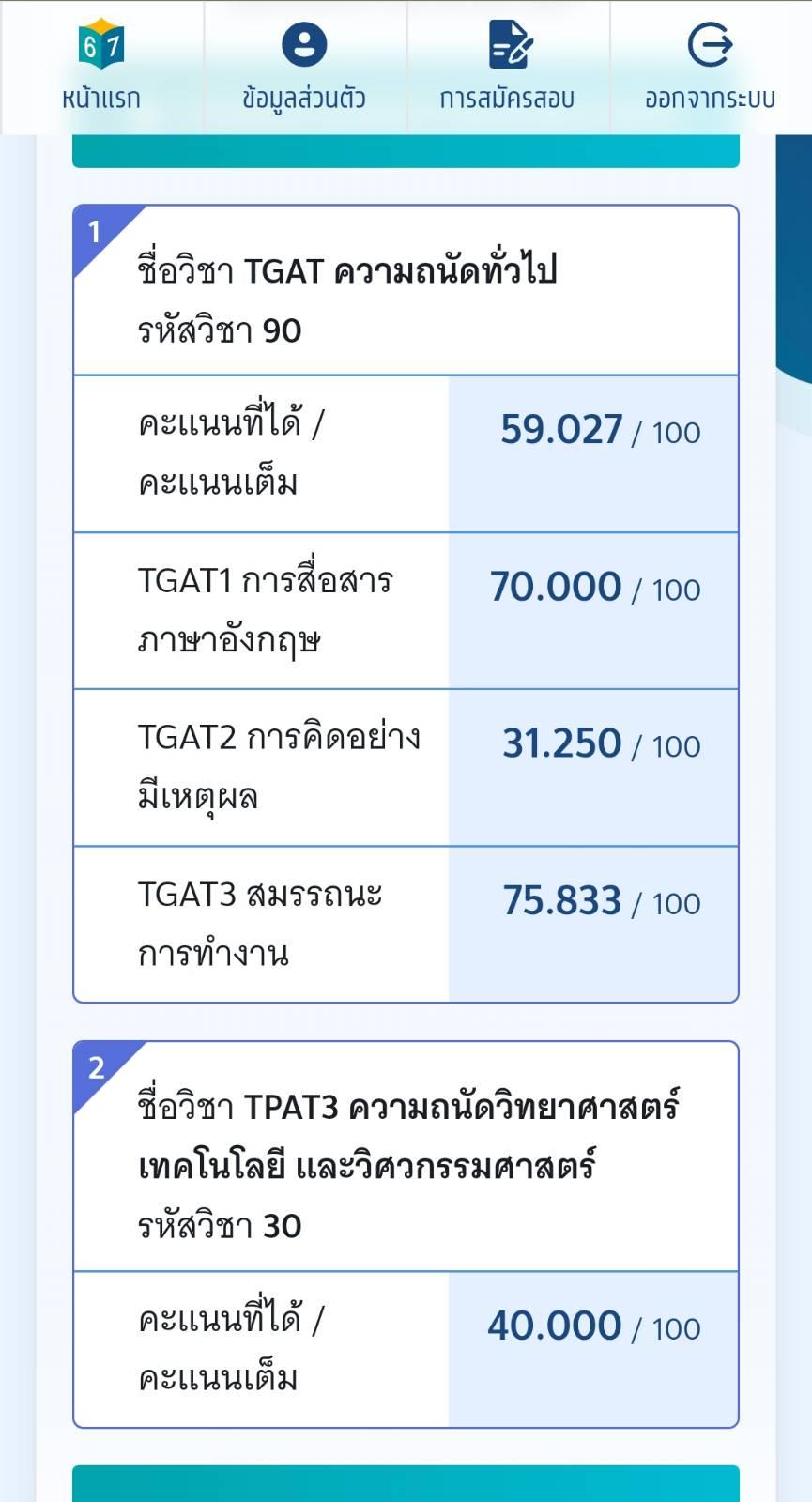The width and height of the screenshot is (812, 1502).
Task: Go to the หน้าแรก home page
Action: [x=101, y=68]
